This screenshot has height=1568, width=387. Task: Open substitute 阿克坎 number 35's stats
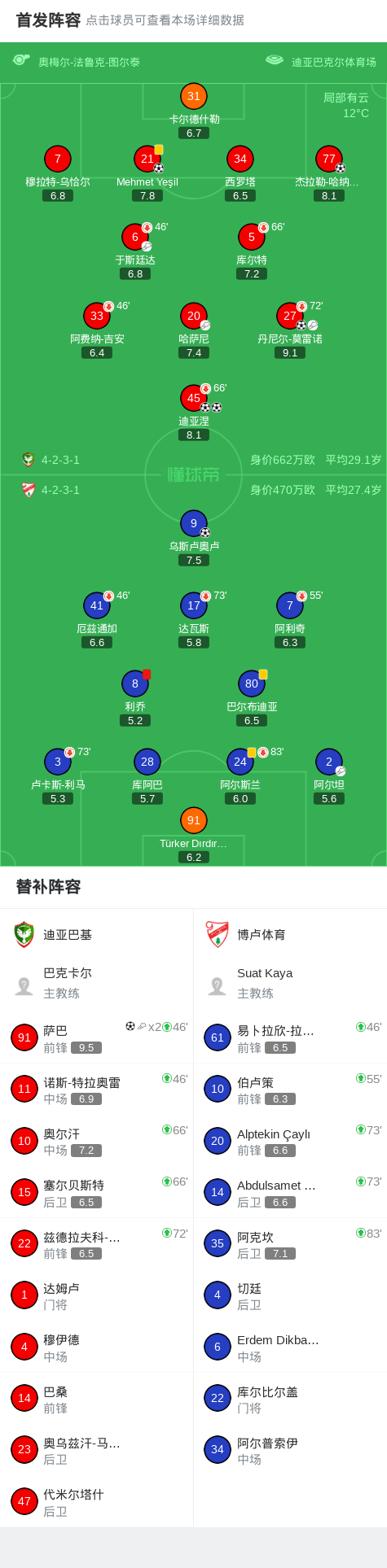tap(290, 1243)
